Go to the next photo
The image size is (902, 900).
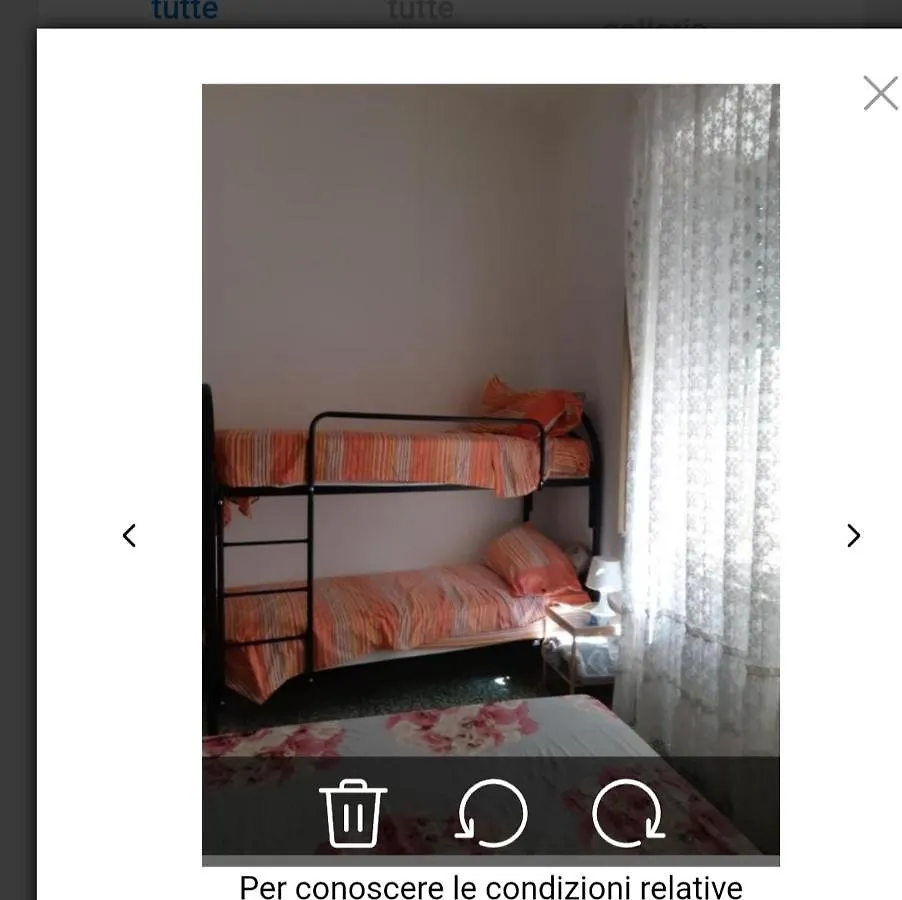coord(853,536)
